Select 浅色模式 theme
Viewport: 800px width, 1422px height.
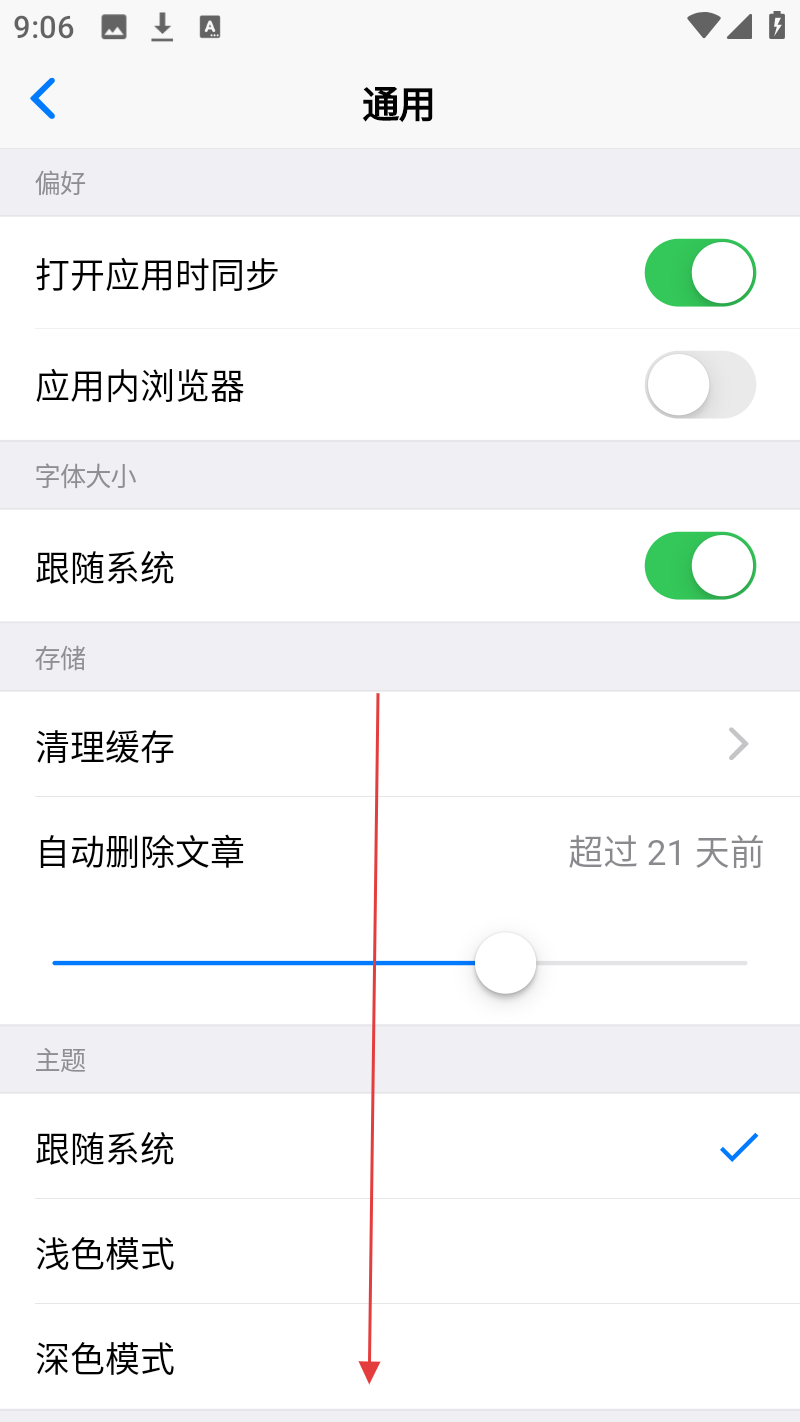point(400,1252)
